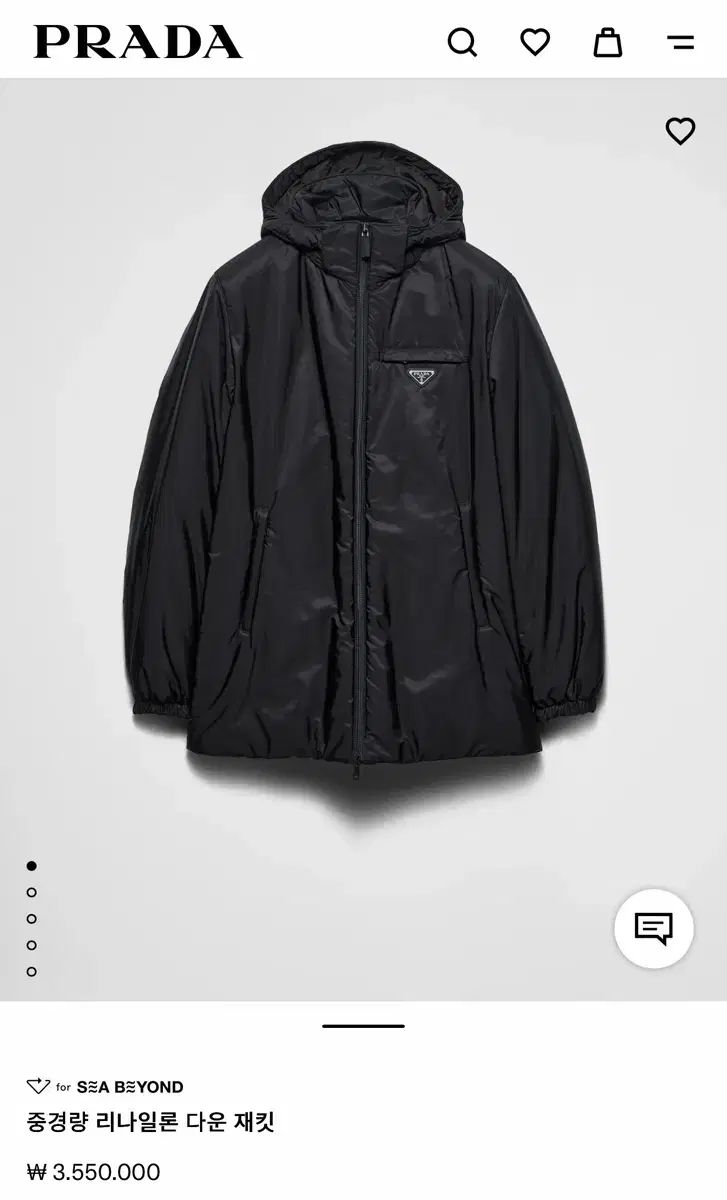Jump to the fourth product image dot
Screen dimensions: 727x1200
[x=32, y=945]
